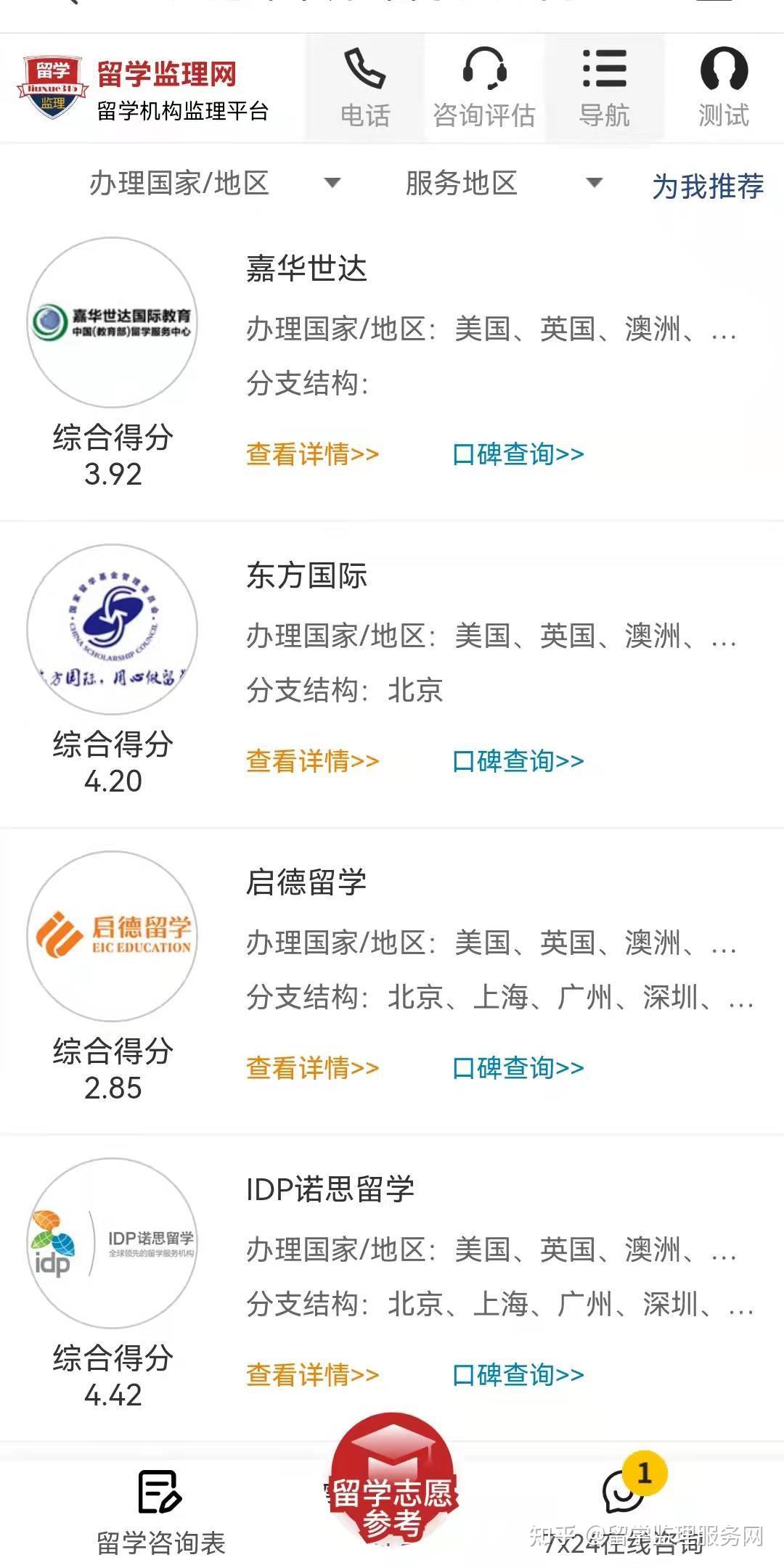Screen dimensions: 784x1568
Task: View 查看详情 for 东方国际
Action: (313, 761)
